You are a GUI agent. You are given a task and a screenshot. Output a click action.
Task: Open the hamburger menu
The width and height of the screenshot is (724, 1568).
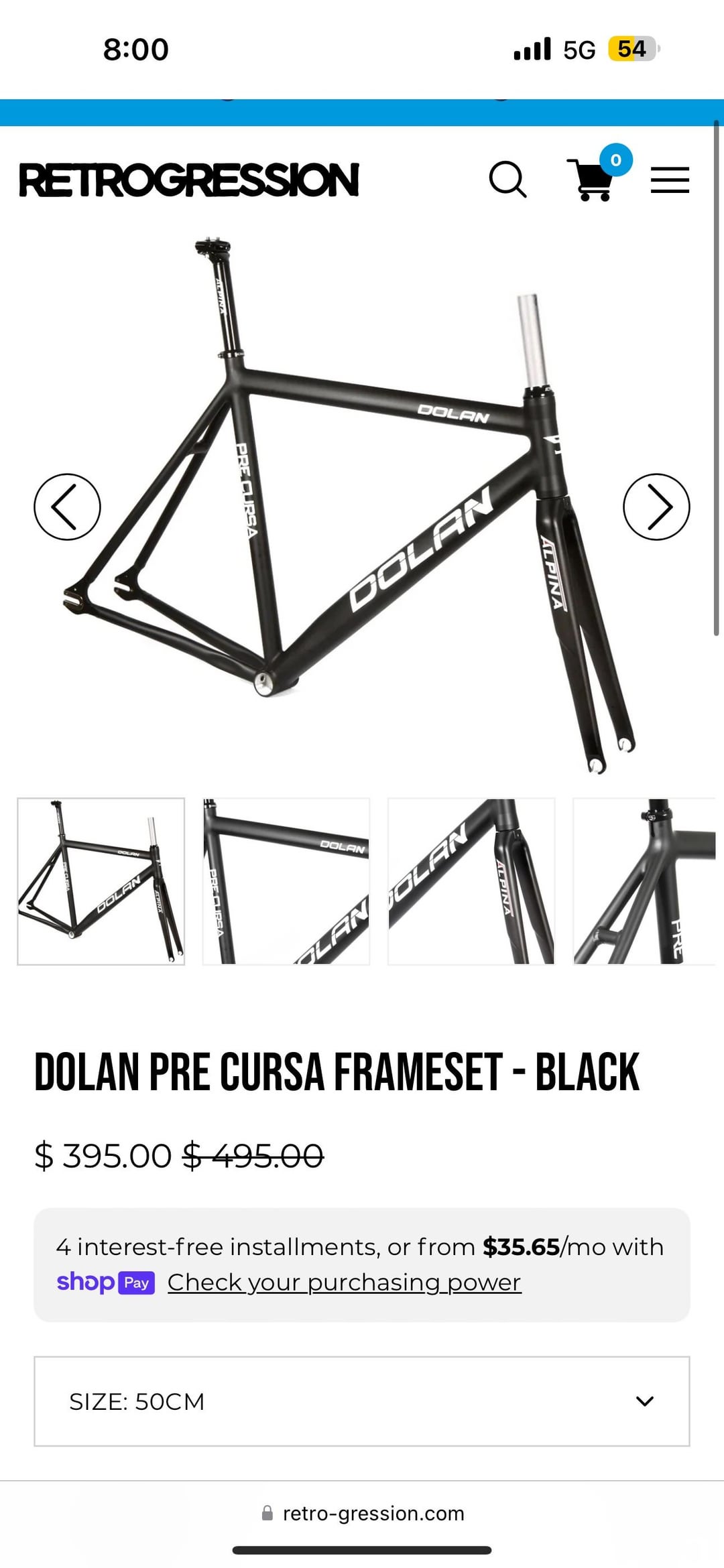670,180
